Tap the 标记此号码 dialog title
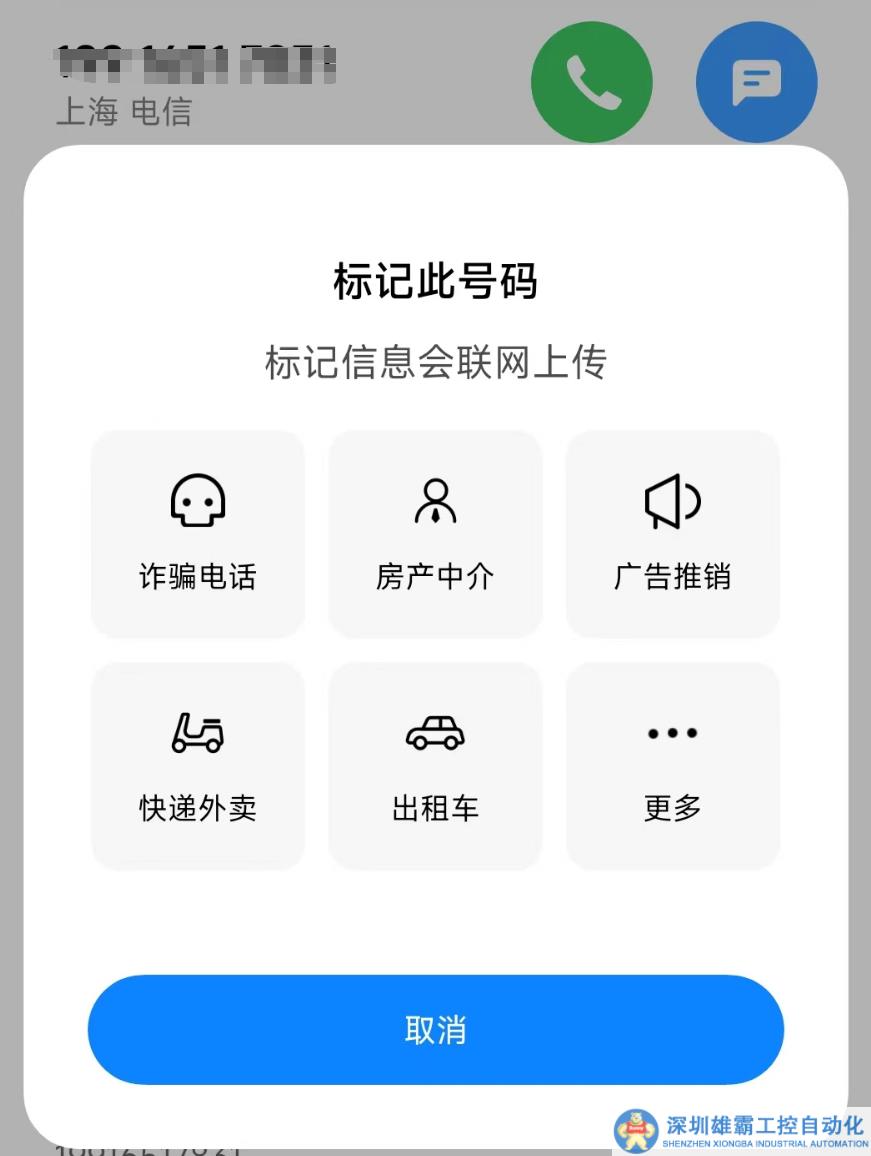The height and width of the screenshot is (1156, 871). click(435, 282)
